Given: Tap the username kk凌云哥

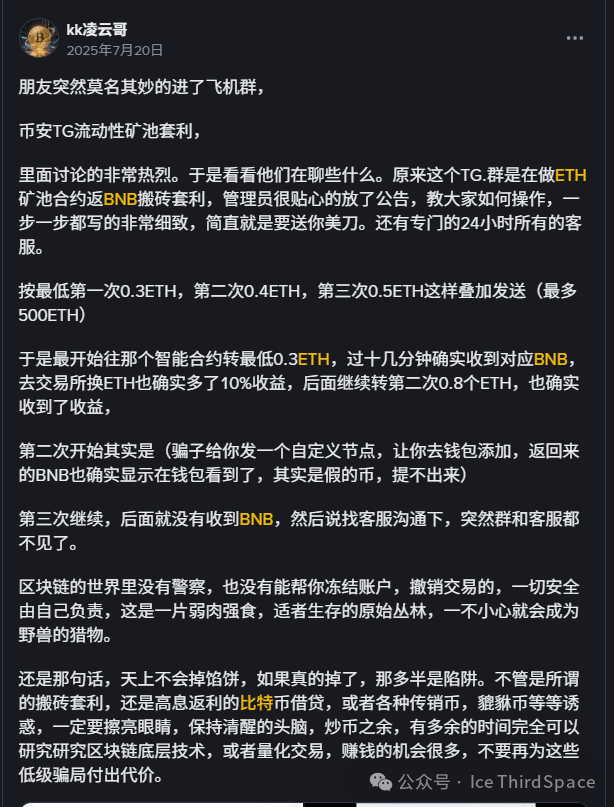Looking at the screenshot, I should (x=97, y=30).
